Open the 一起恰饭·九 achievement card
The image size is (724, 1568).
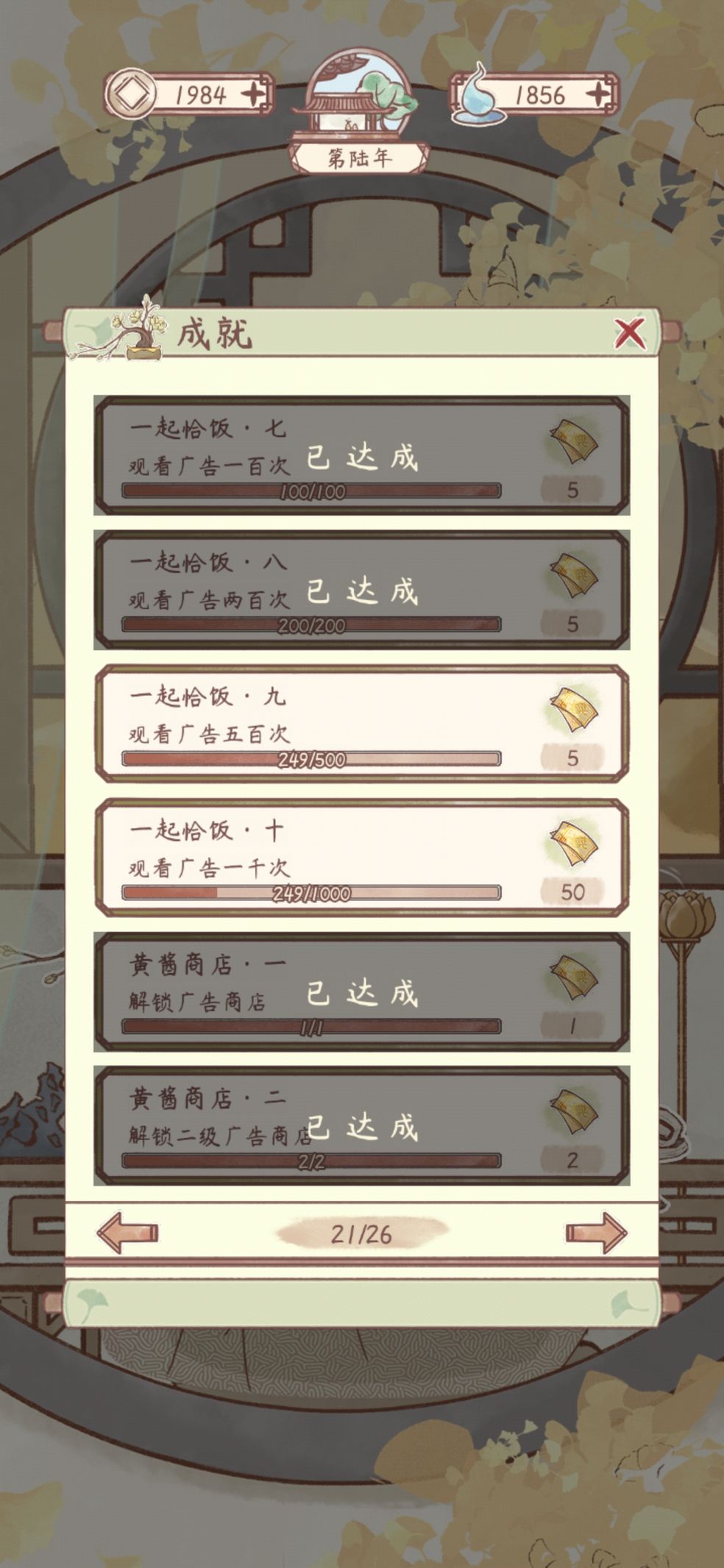(x=362, y=724)
